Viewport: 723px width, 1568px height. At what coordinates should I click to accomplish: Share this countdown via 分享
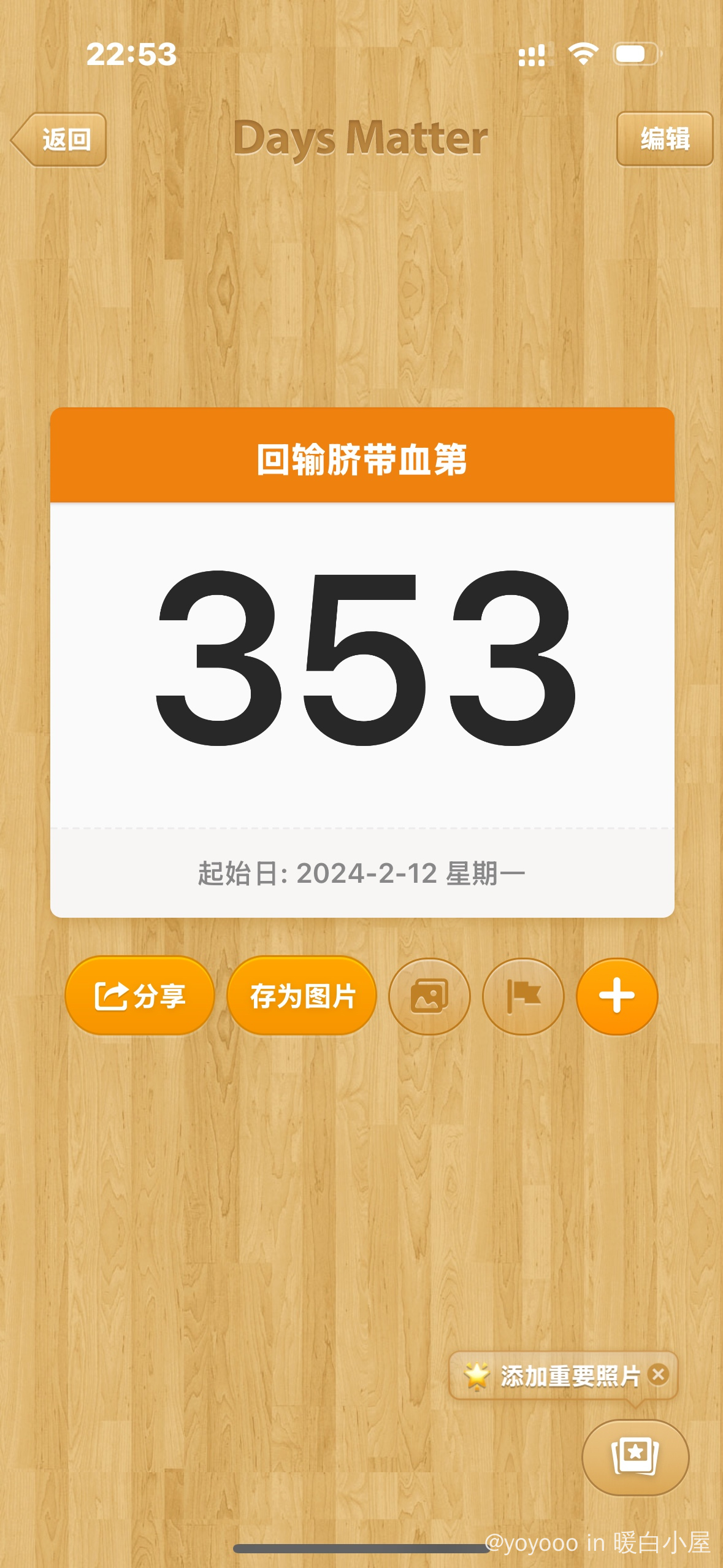coord(140,995)
